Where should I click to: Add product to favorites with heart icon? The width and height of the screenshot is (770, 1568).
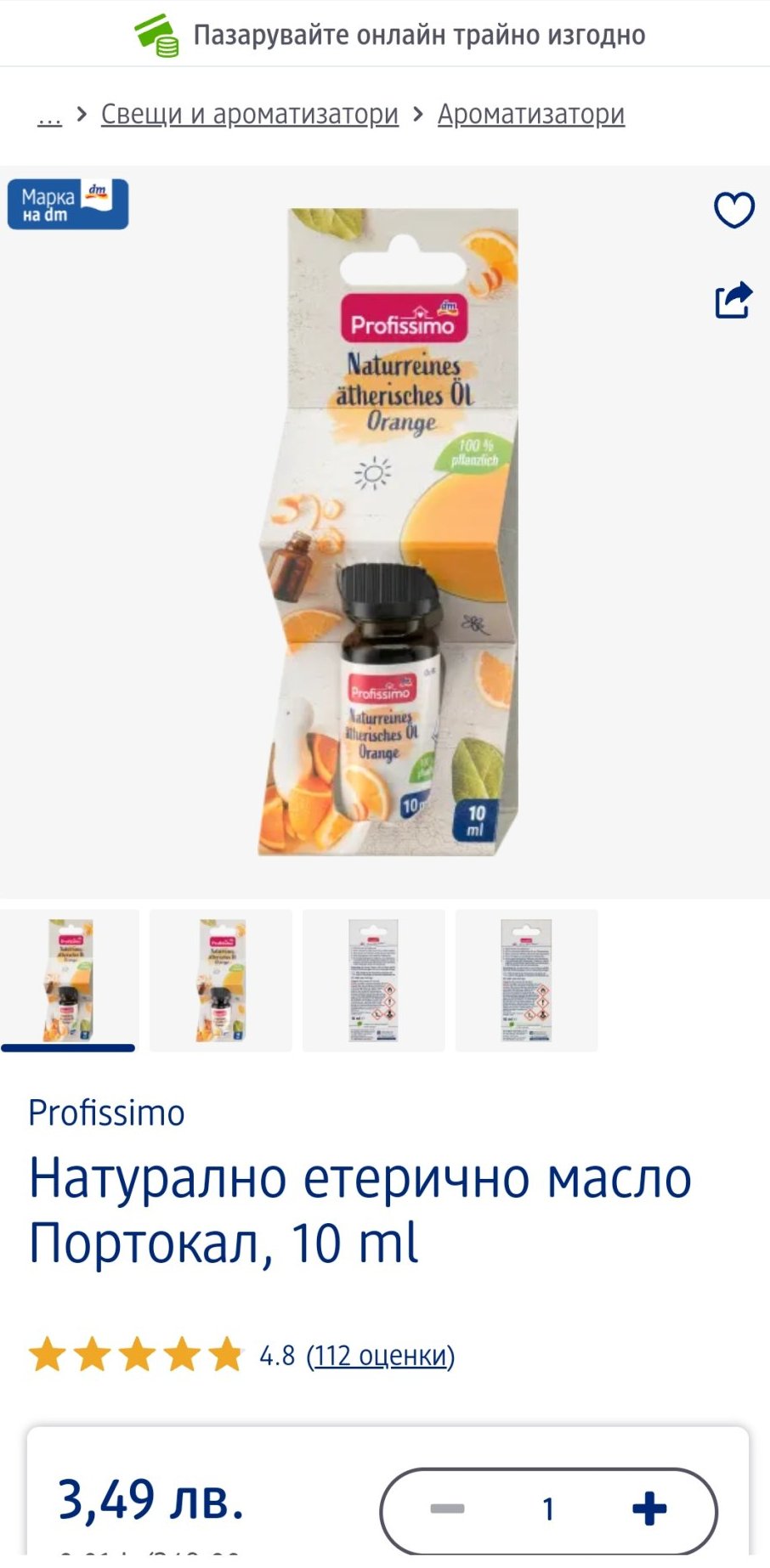tap(733, 211)
